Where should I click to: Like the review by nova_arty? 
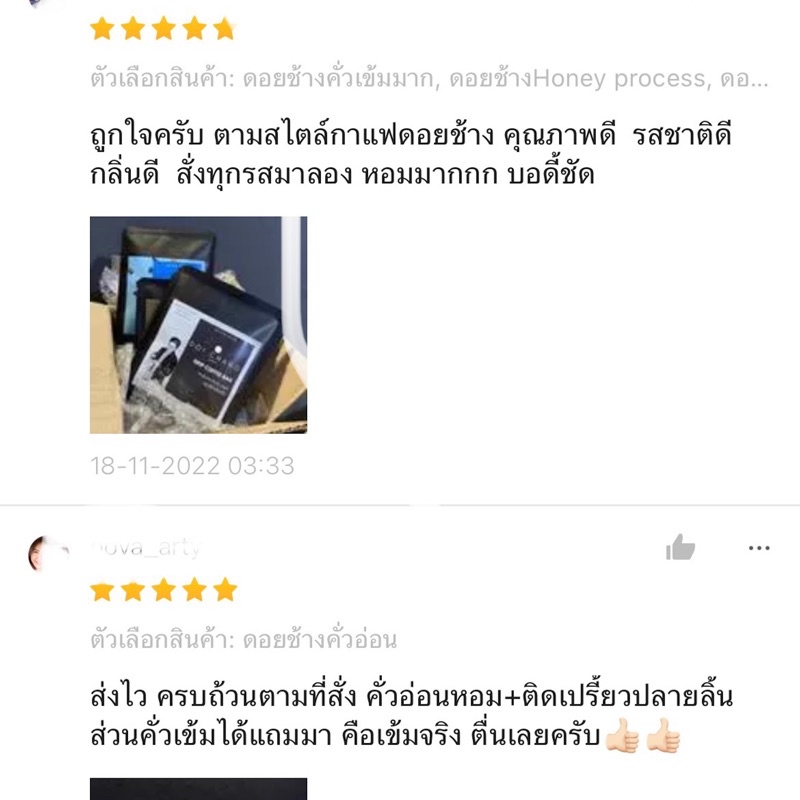(680, 547)
